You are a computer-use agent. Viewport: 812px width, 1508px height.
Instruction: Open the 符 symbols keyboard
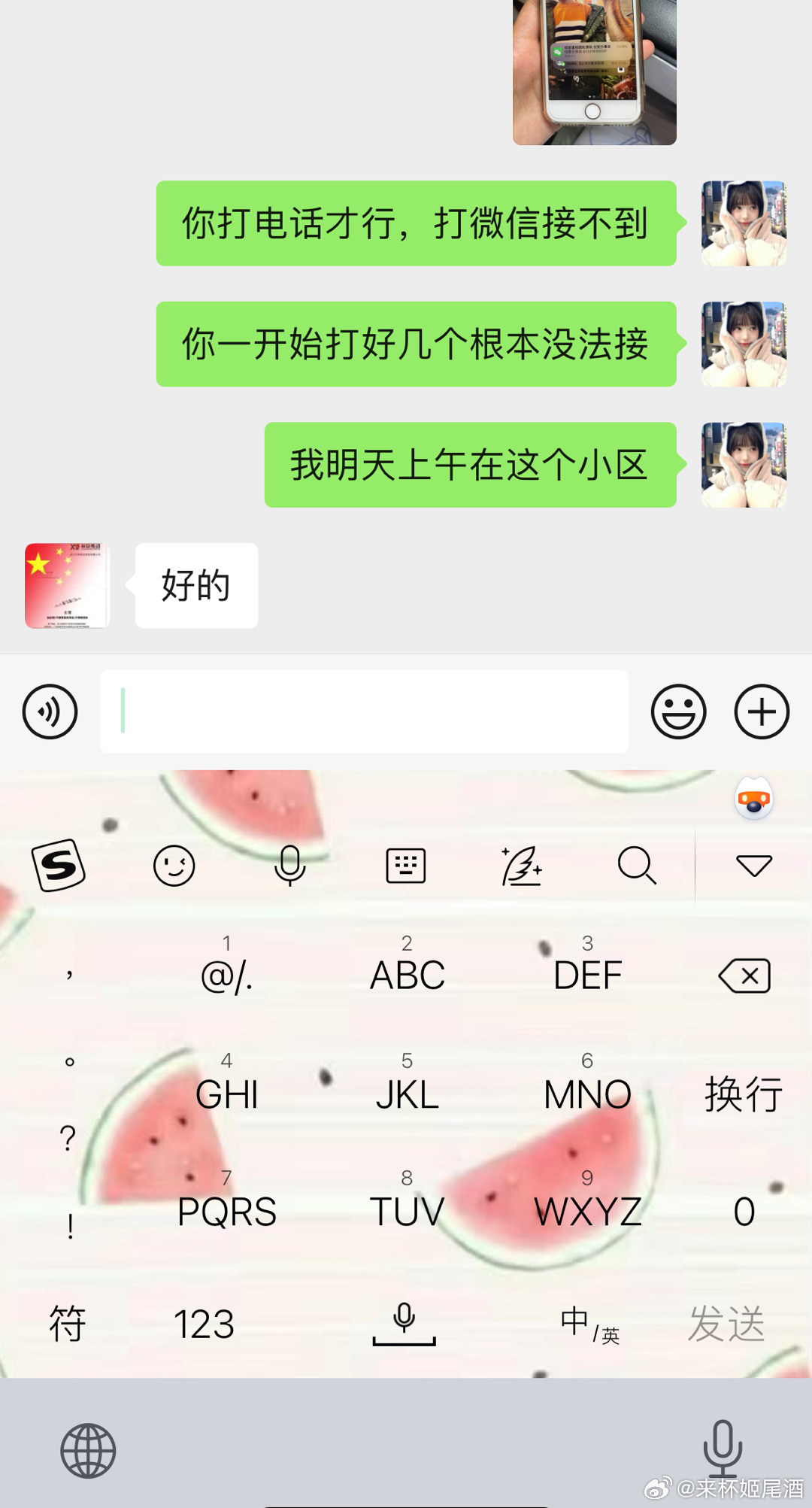coord(68,1324)
